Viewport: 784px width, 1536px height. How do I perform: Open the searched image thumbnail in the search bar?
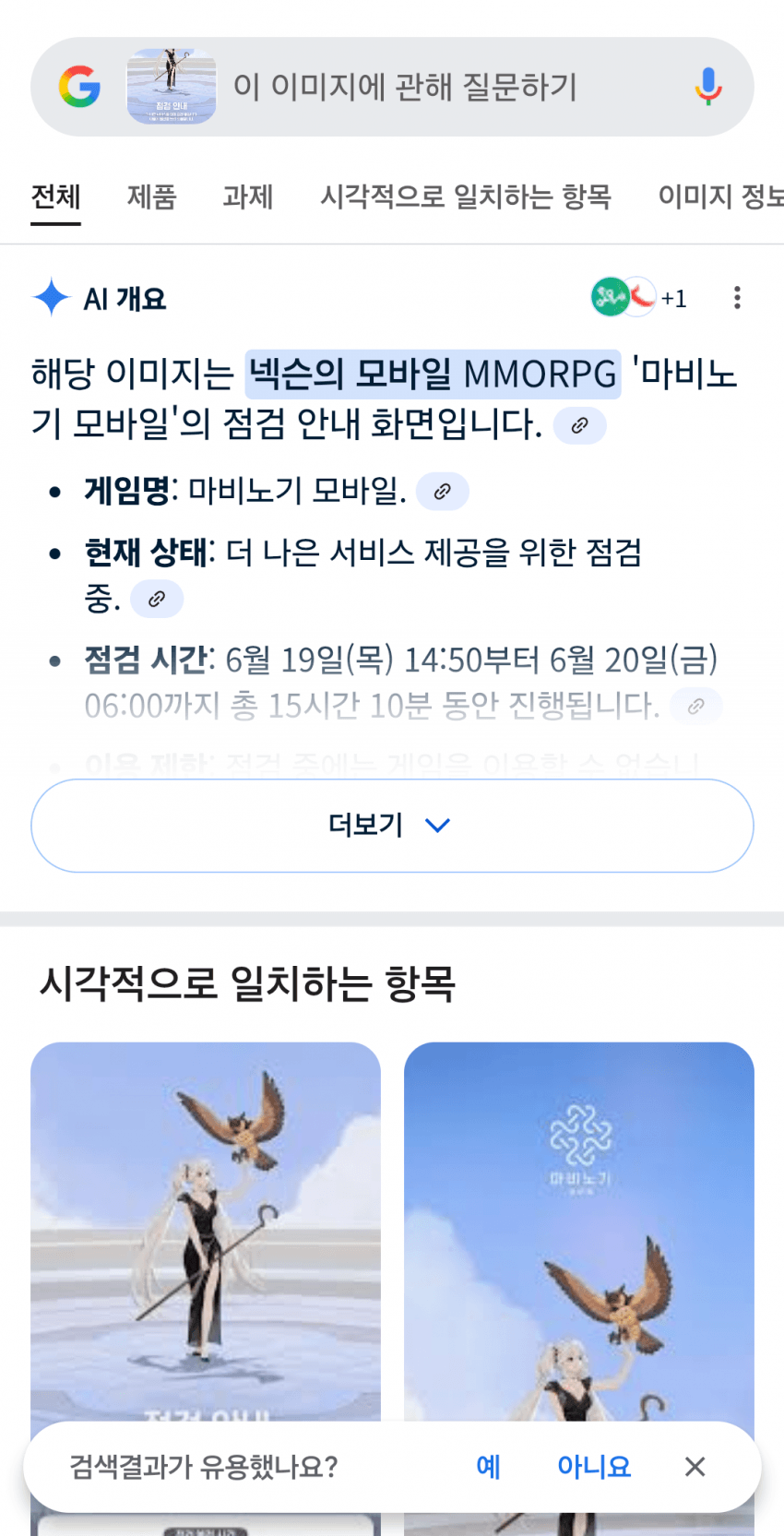[172, 87]
